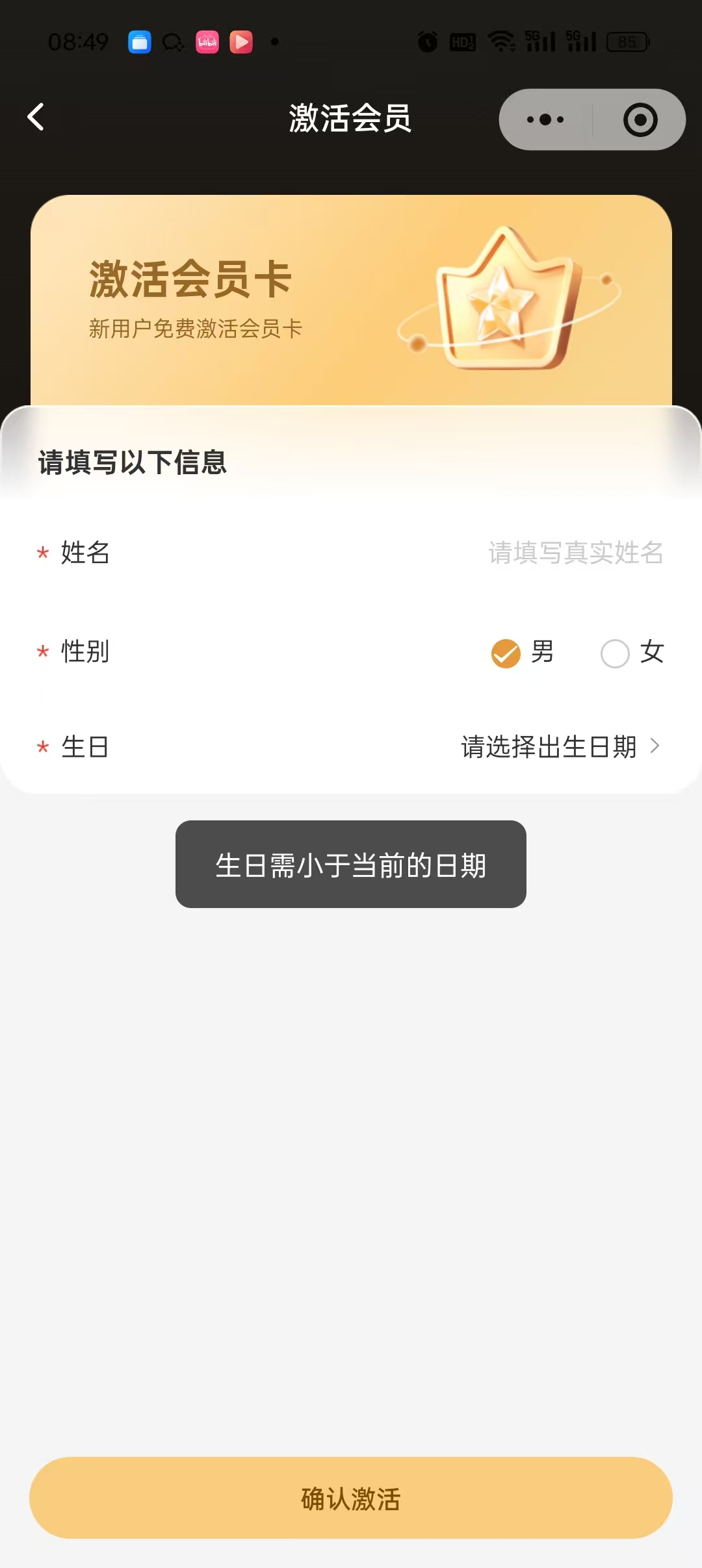This screenshot has height=1568, width=702.
Task: Tap the 姓名 real name input field
Action: tap(575, 553)
